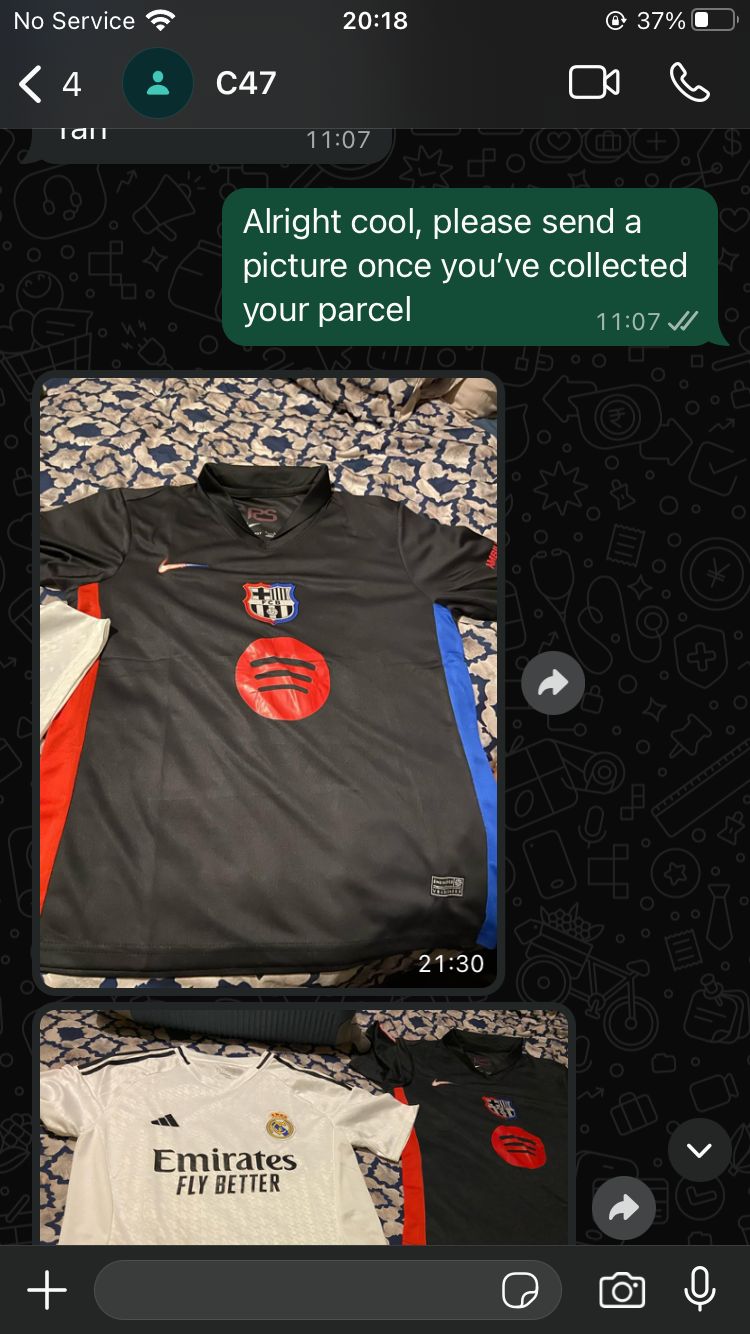This screenshot has width=750, height=1334.
Task: Open the white Real Madrid jersey photo
Action: (x=303, y=1130)
